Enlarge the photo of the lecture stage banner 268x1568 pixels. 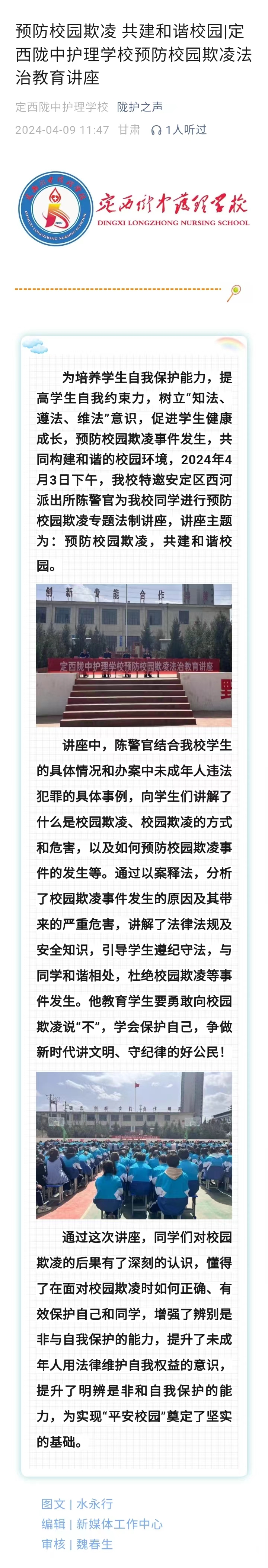pos(133,655)
